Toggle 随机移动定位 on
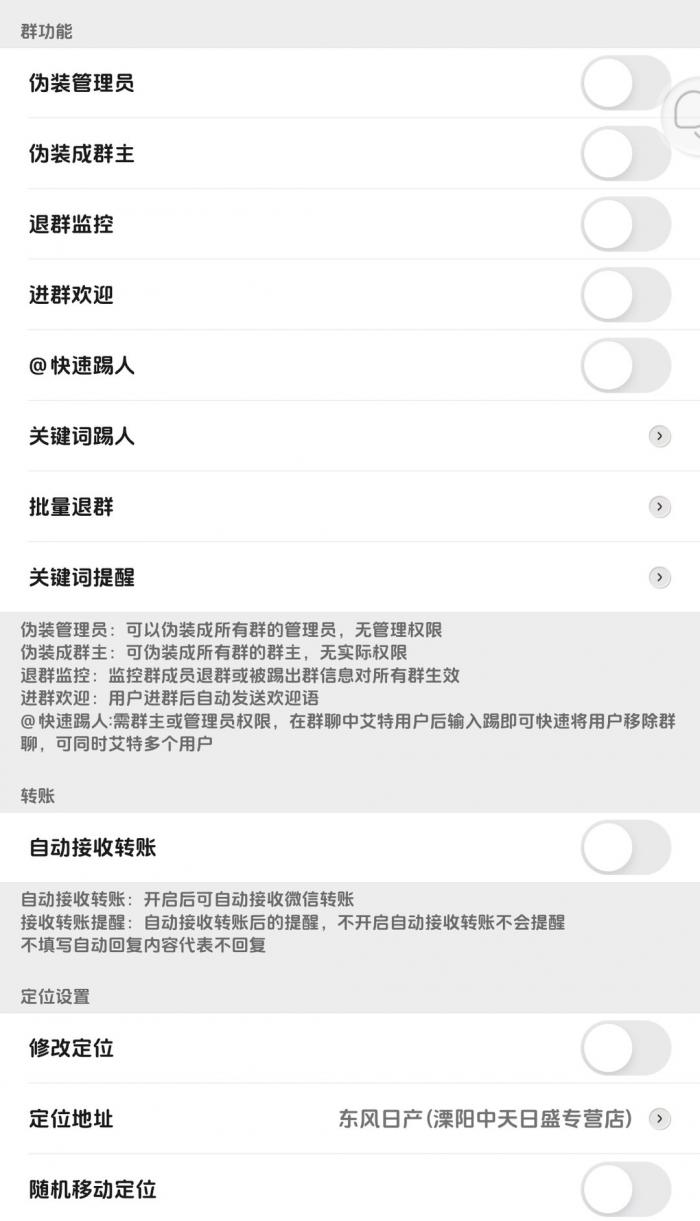700x1221 pixels. (625, 1189)
